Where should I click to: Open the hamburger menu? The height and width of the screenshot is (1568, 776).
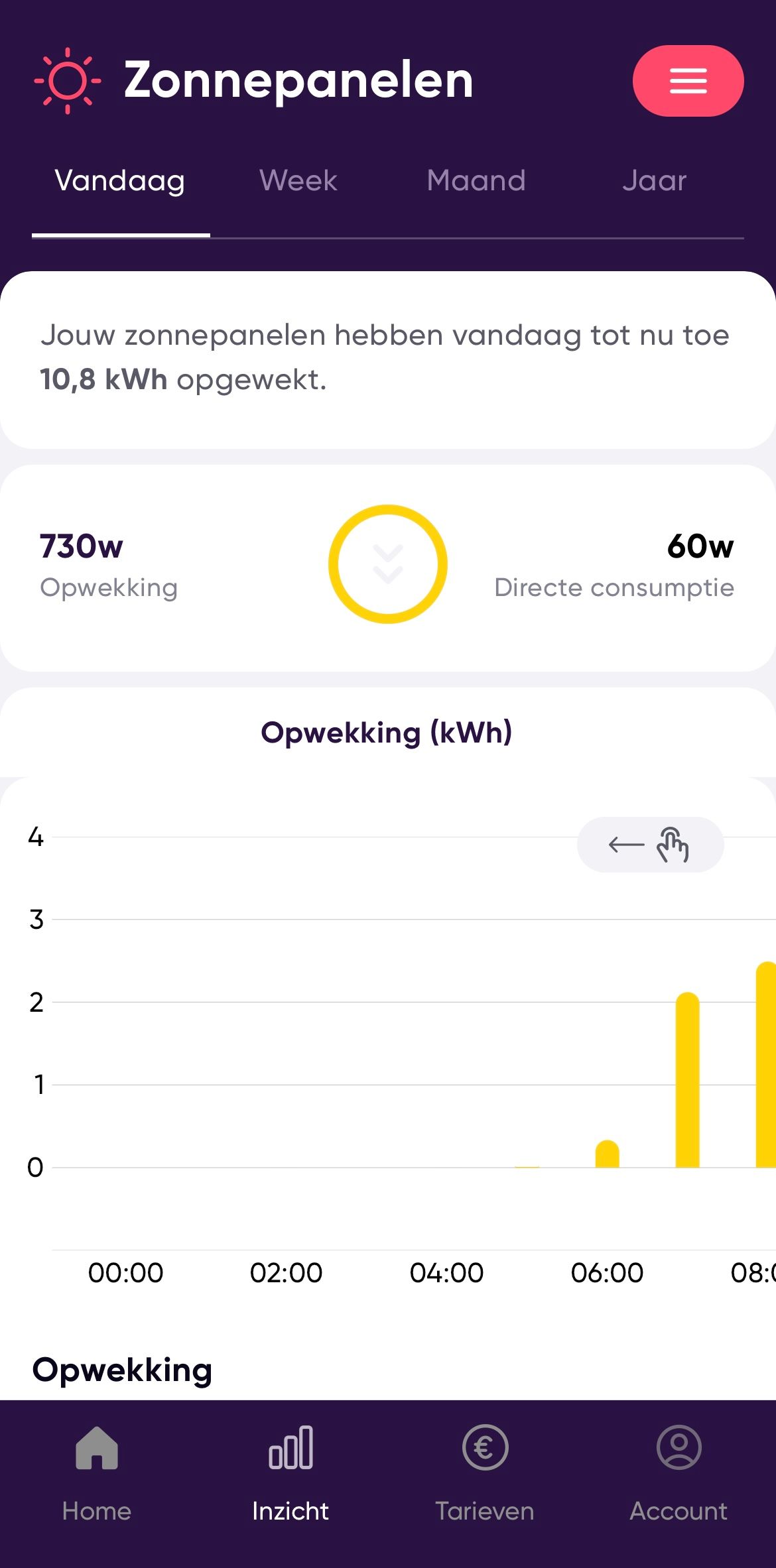tap(687, 81)
